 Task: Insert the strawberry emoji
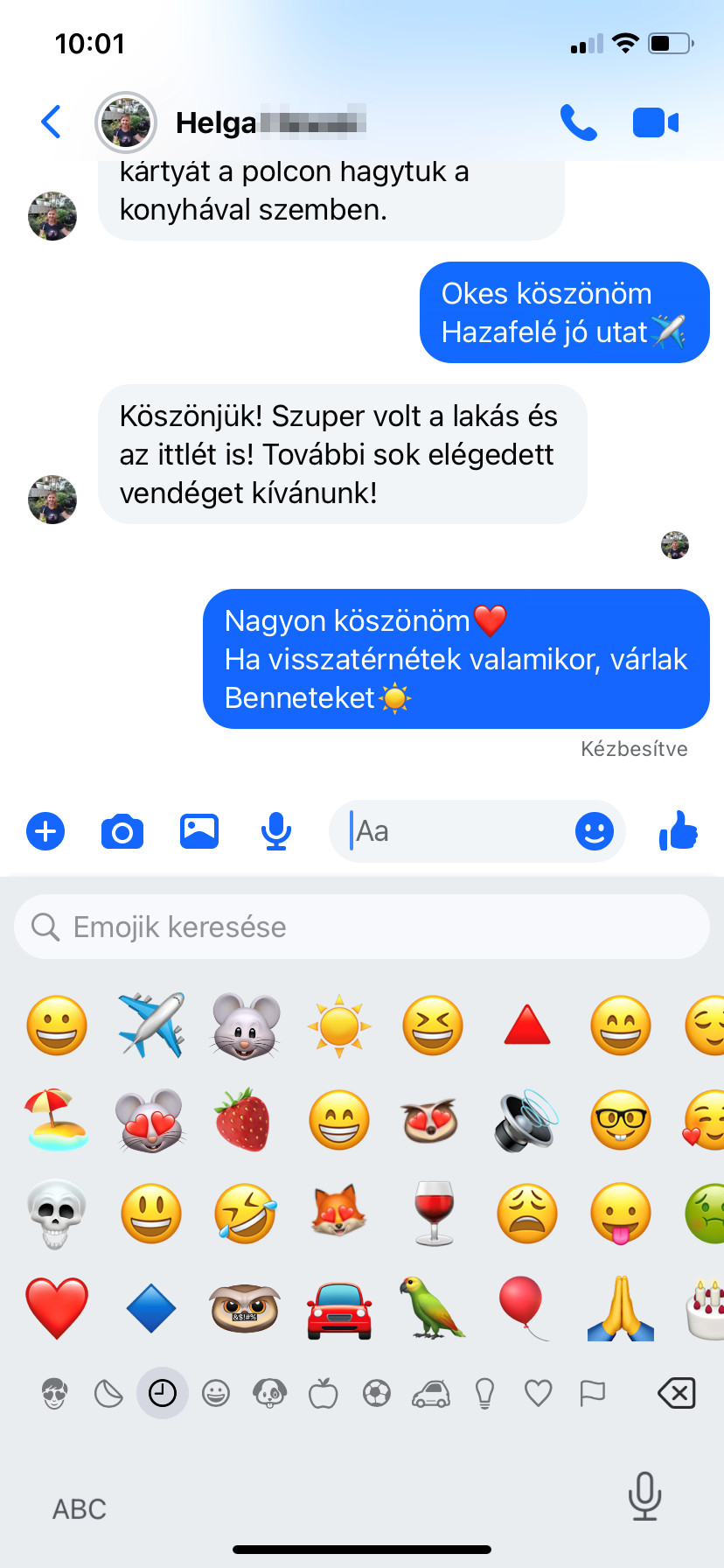pos(243,1119)
